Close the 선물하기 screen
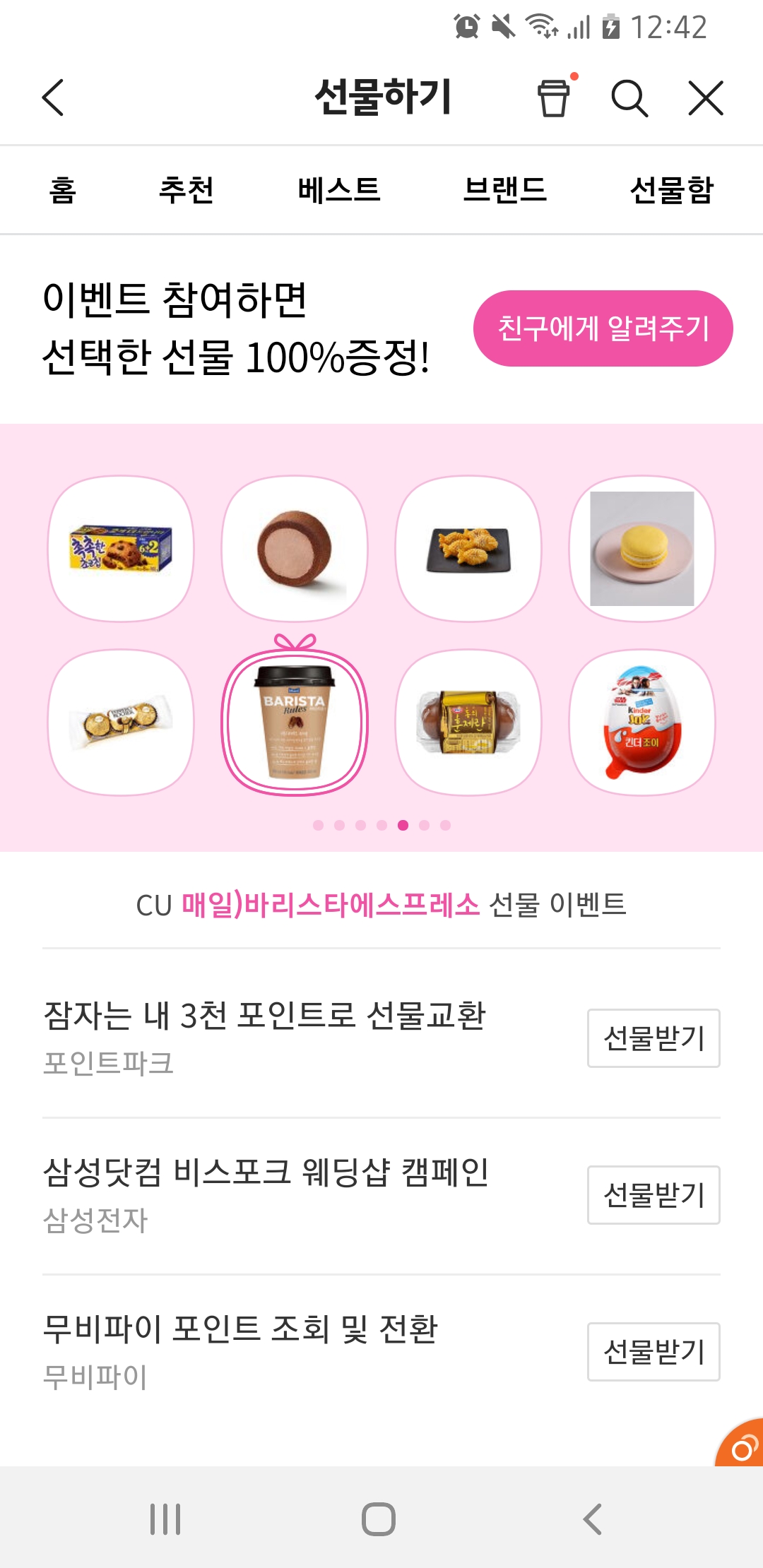Viewport: 763px width, 1568px height. (x=706, y=97)
